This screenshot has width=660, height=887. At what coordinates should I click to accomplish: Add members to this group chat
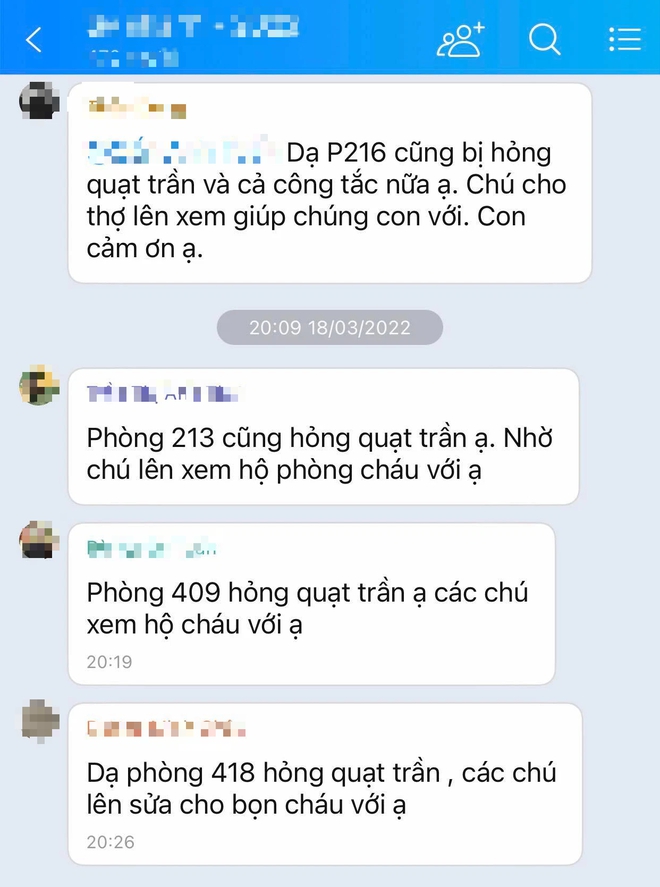pyautogui.click(x=460, y=40)
